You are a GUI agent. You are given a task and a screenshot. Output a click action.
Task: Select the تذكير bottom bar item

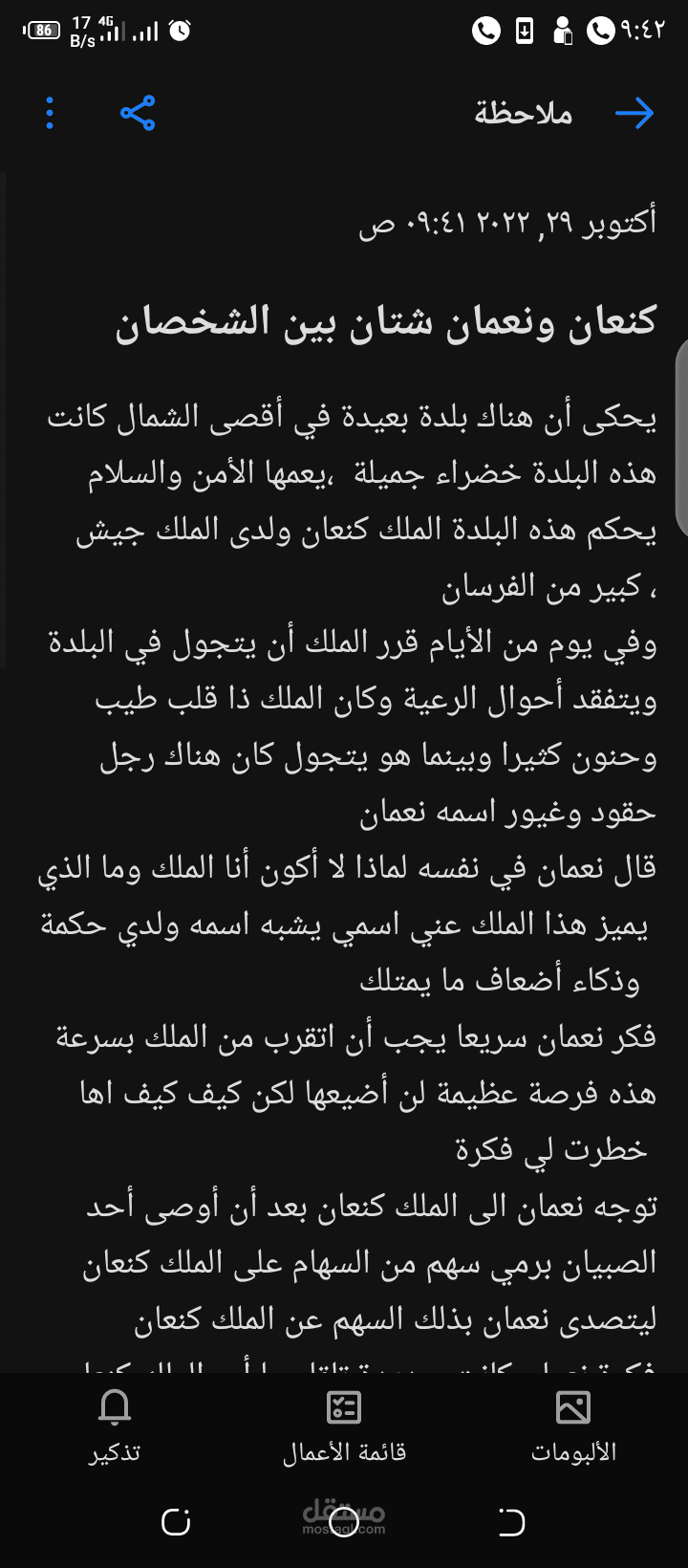[114, 1429]
